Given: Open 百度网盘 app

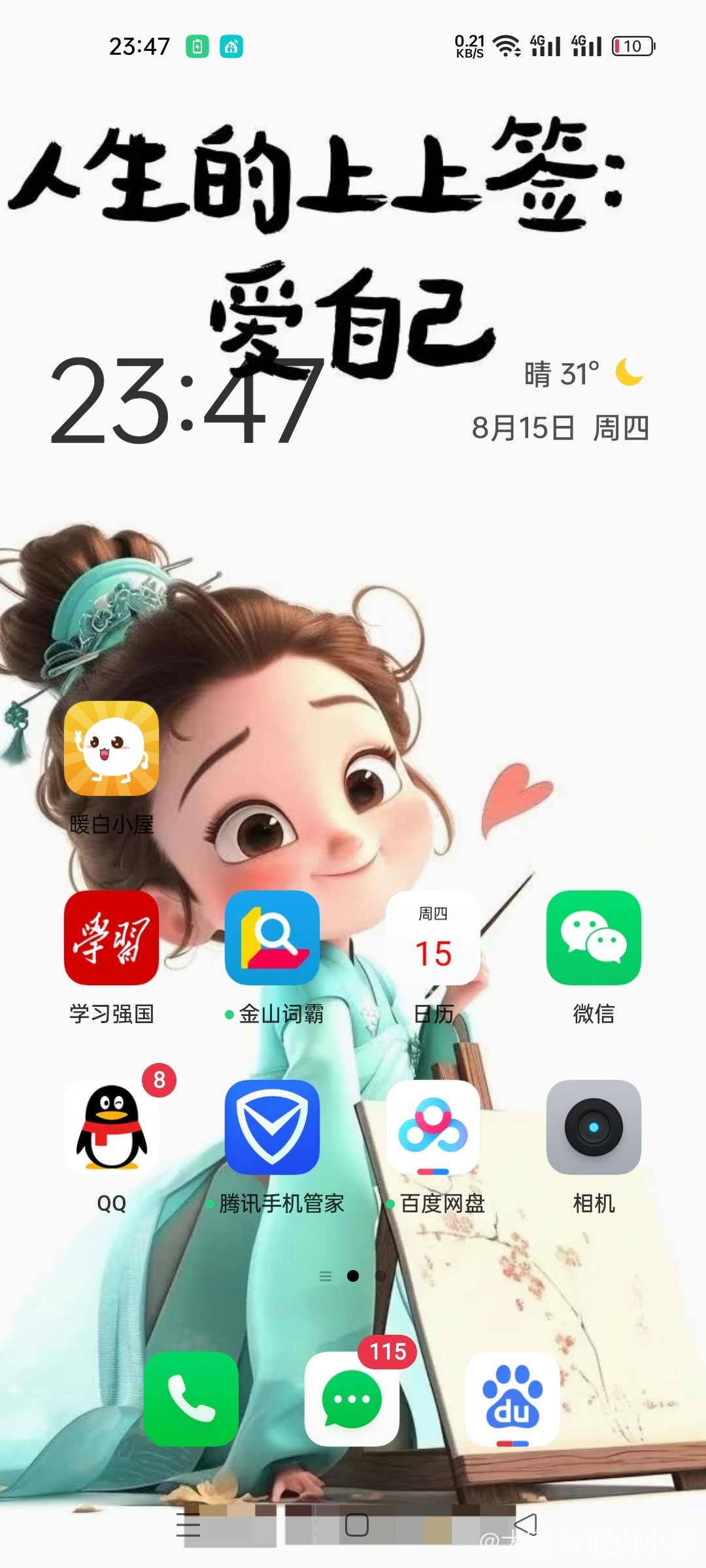Looking at the screenshot, I should (x=433, y=1128).
